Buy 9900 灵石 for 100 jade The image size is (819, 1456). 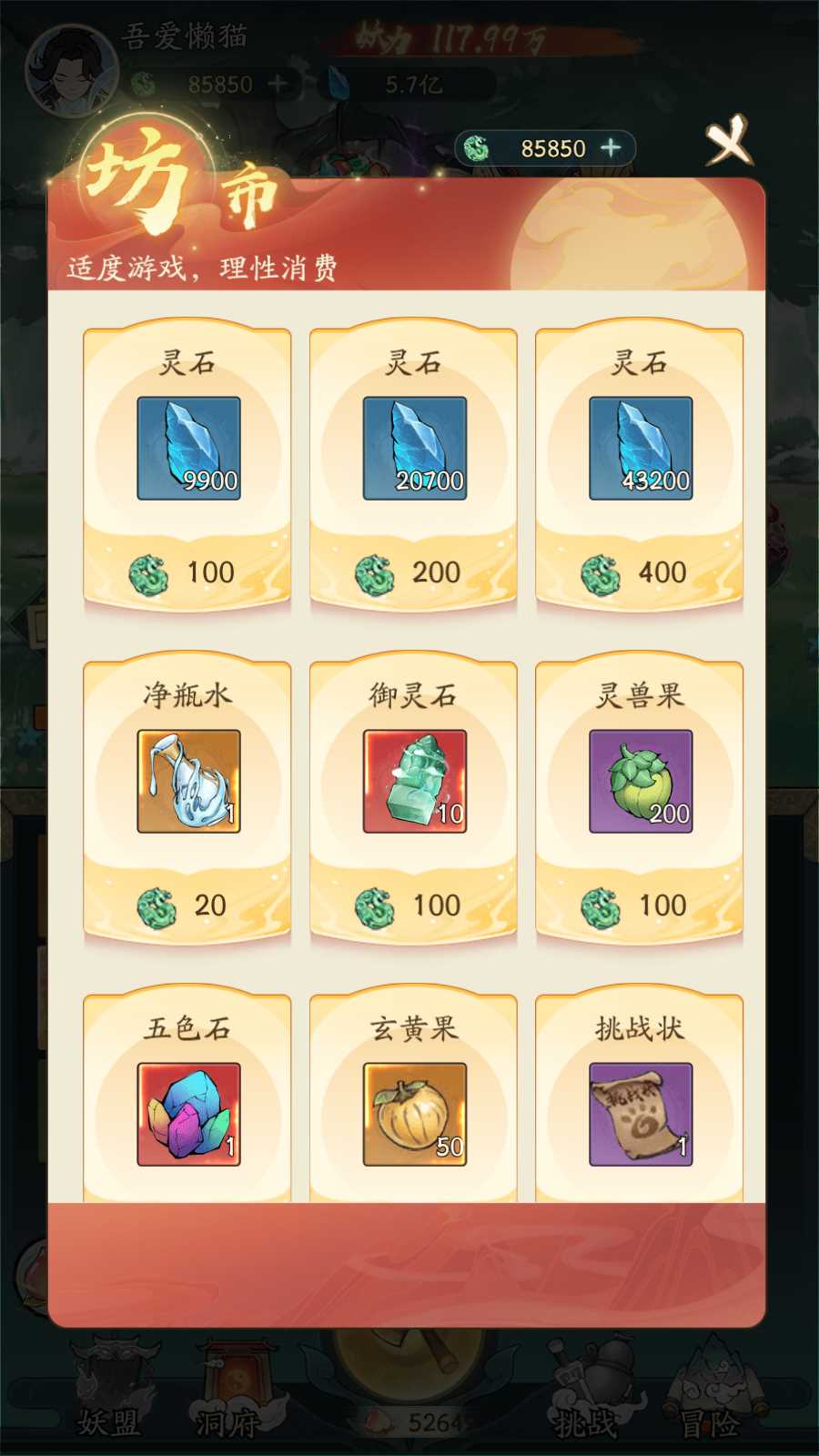[x=187, y=572]
